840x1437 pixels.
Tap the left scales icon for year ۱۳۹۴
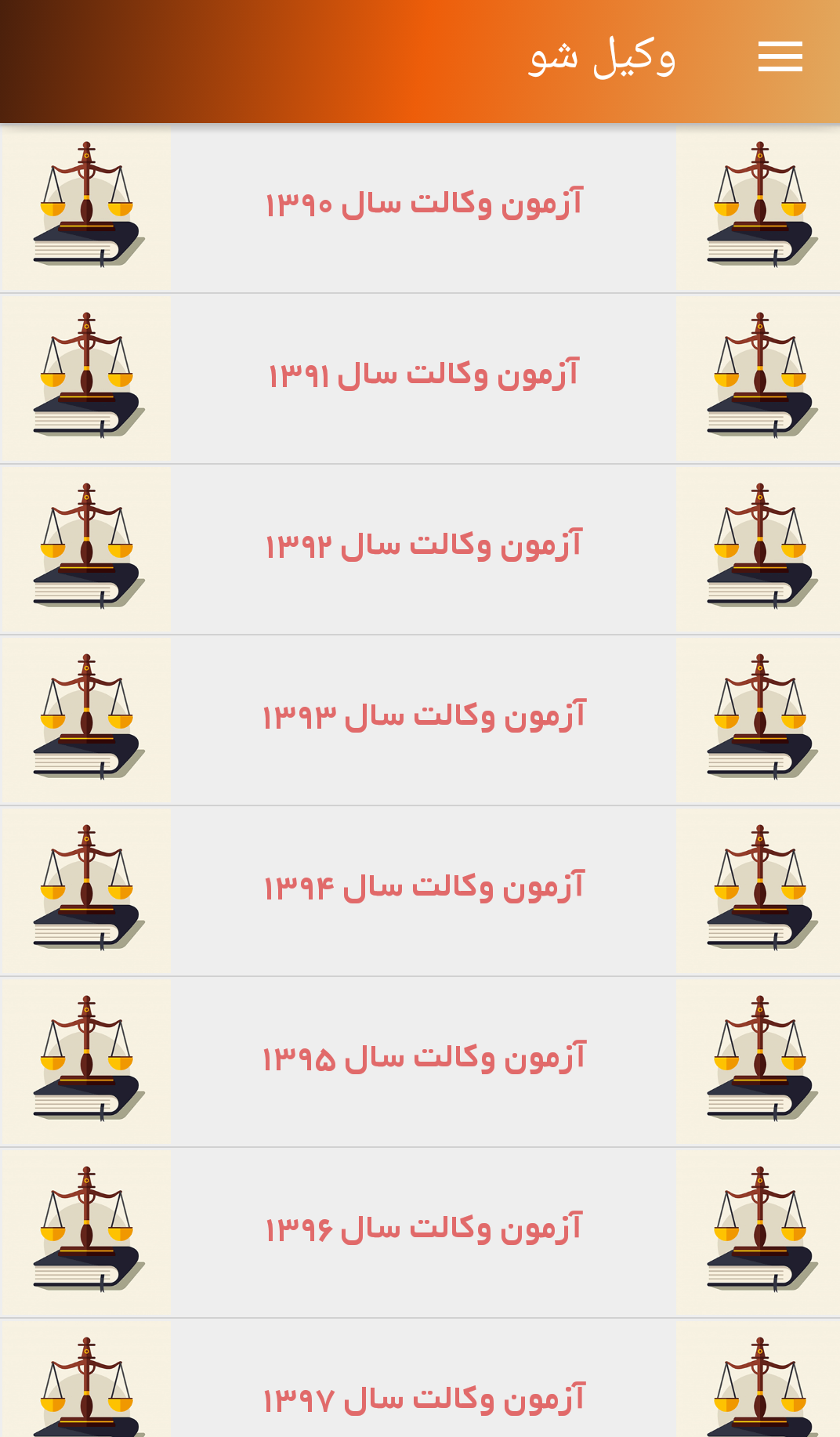tap(85, 888)
